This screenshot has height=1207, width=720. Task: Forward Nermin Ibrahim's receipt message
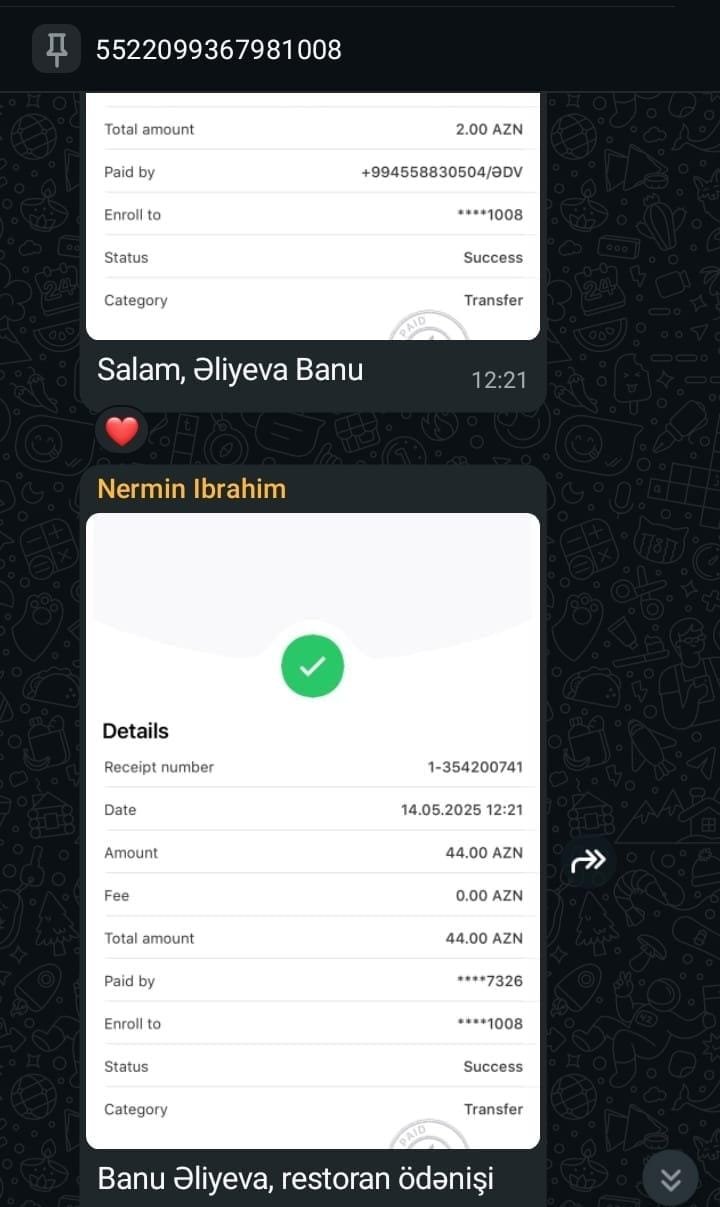pyautogui.click(x=589, y=861)
